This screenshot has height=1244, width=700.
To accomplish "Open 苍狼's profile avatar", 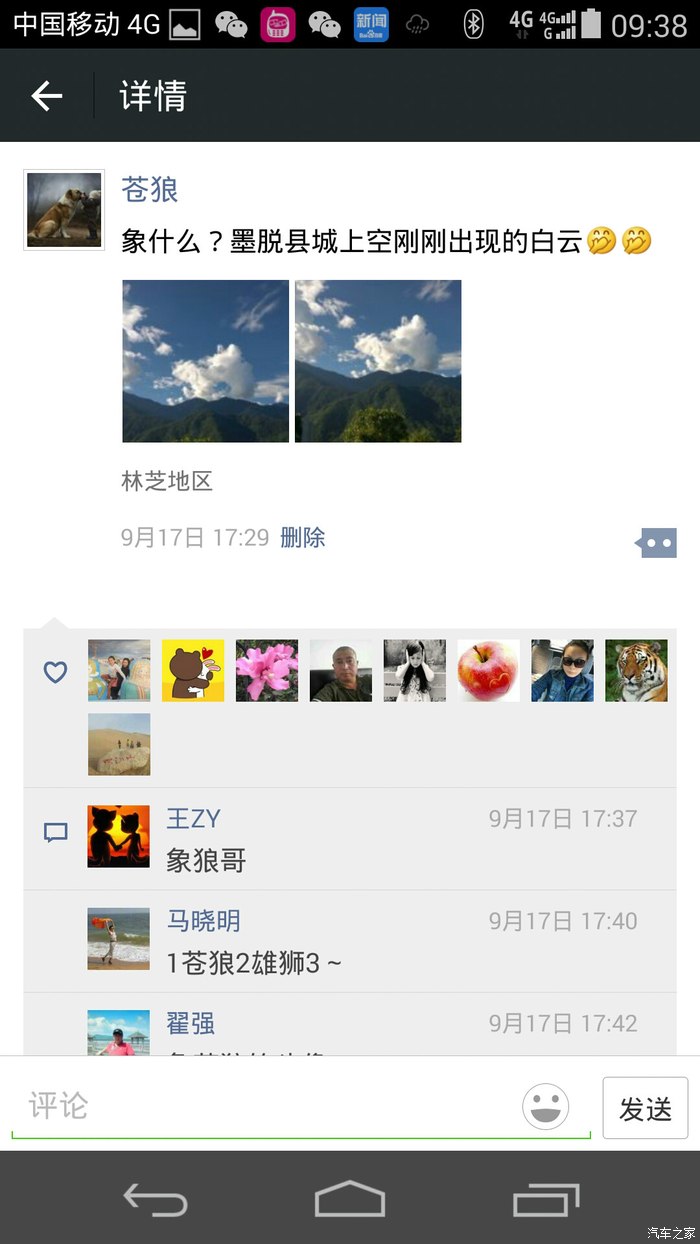I will [64, 210].
